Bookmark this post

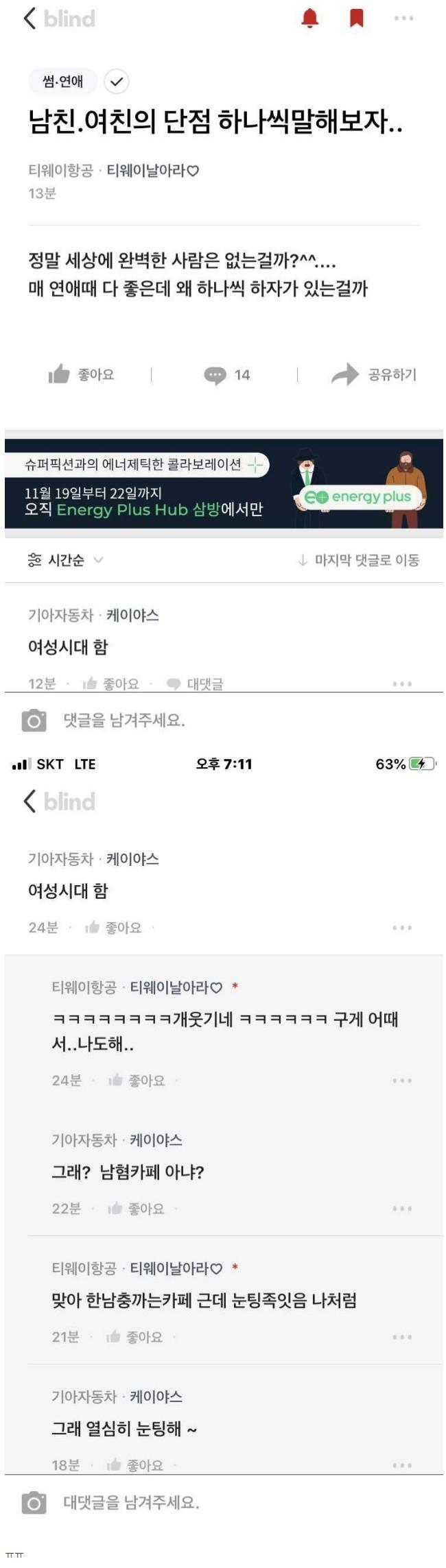356,19
